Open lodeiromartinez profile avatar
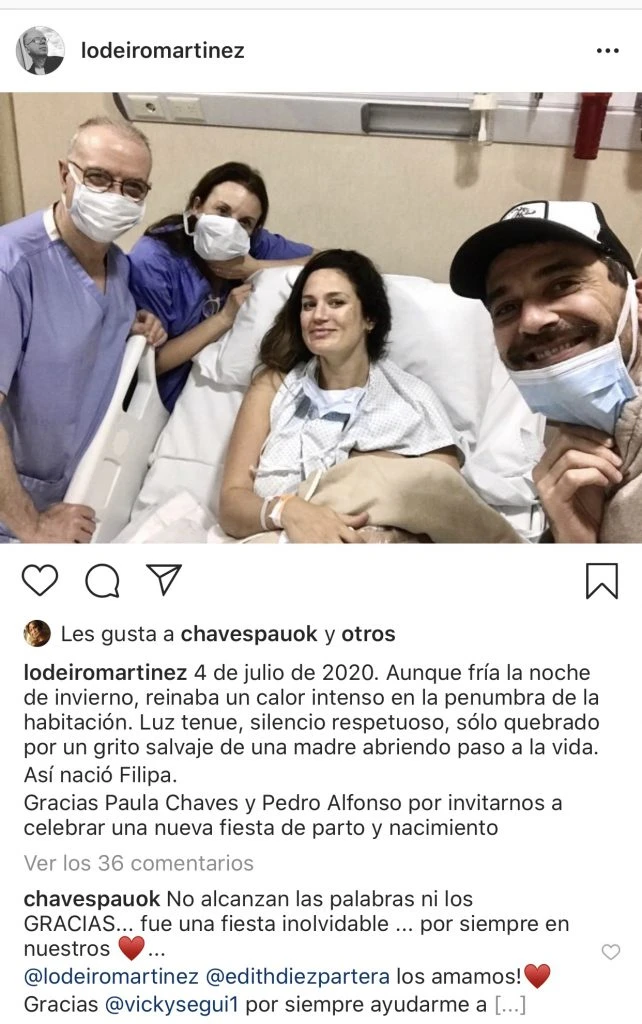The height and width of the screenshot is (1024, 642). point(40,51)
